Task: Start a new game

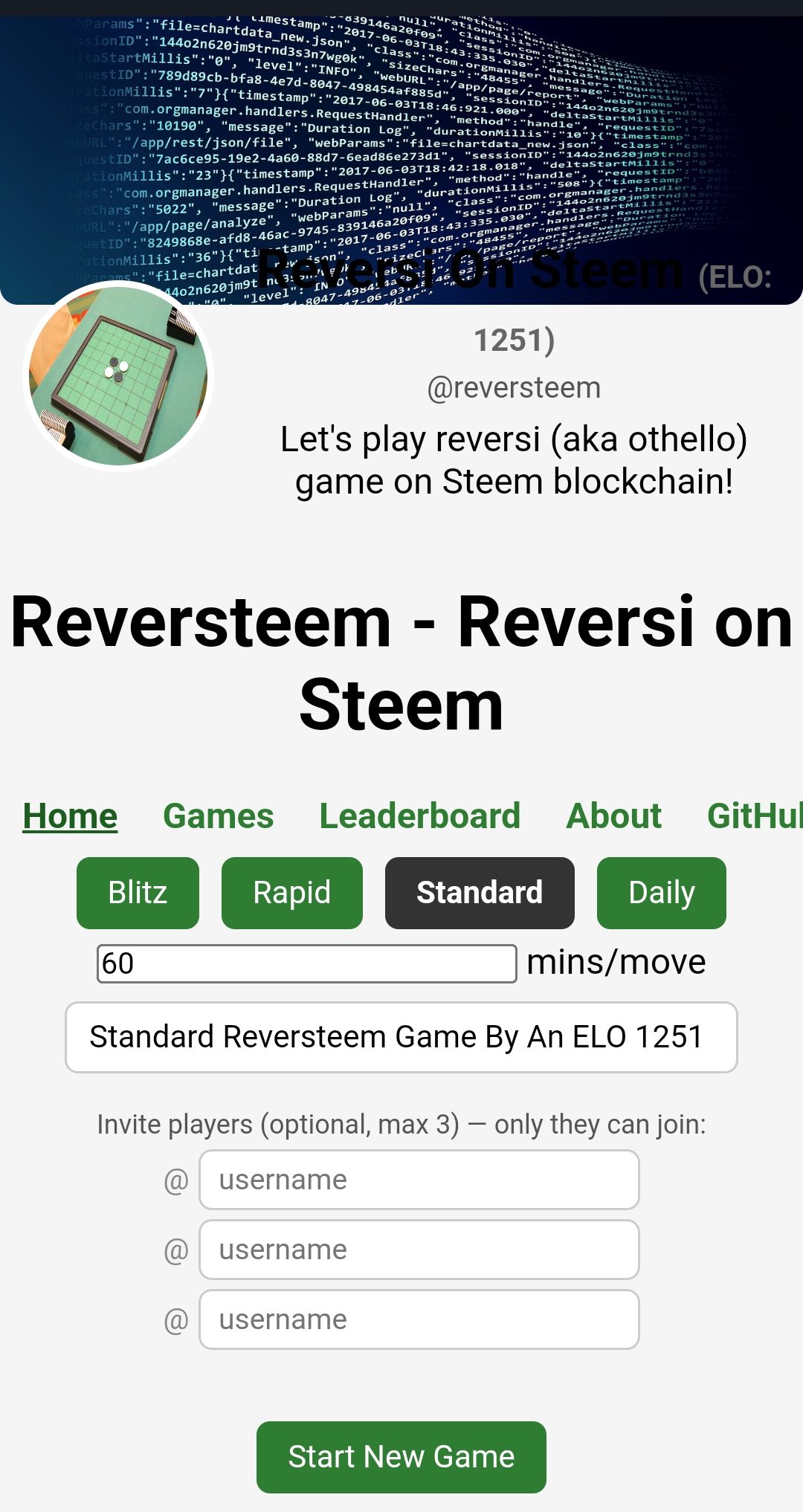Action: tap(401, 1457)
